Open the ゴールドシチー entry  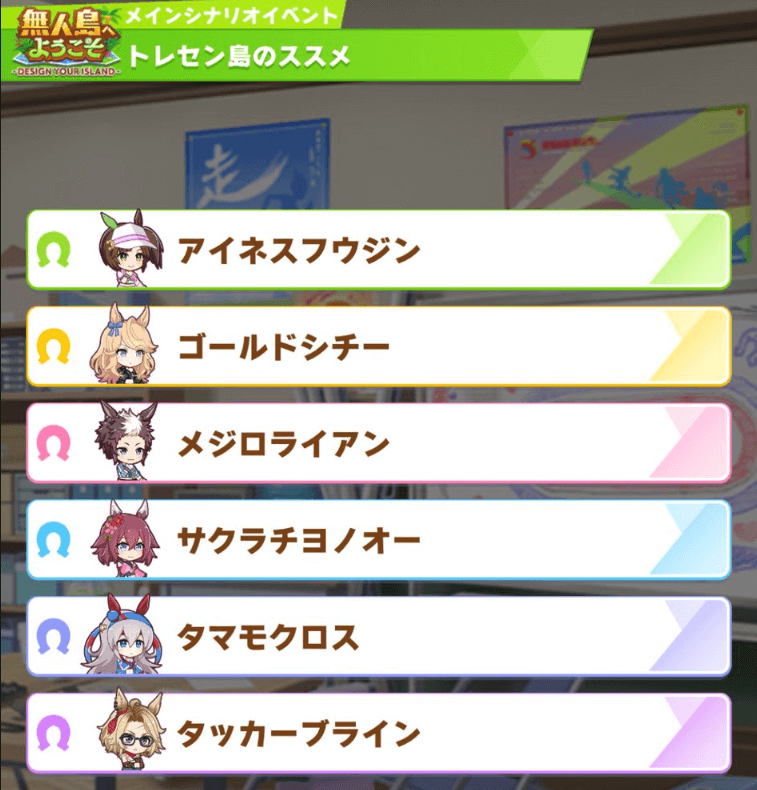(x=378, y=347)
